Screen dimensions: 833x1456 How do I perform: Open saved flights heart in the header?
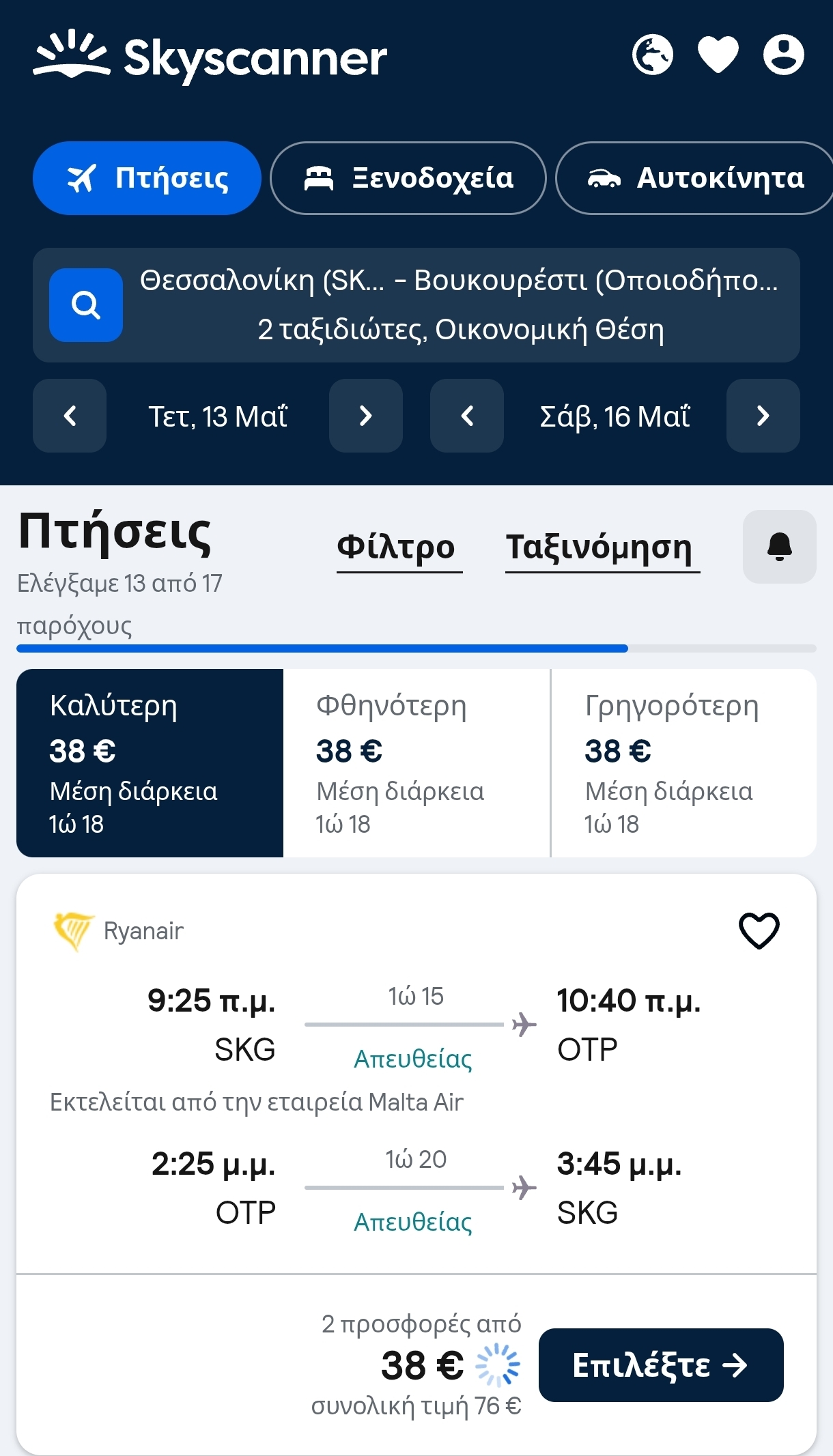[718, 55]
